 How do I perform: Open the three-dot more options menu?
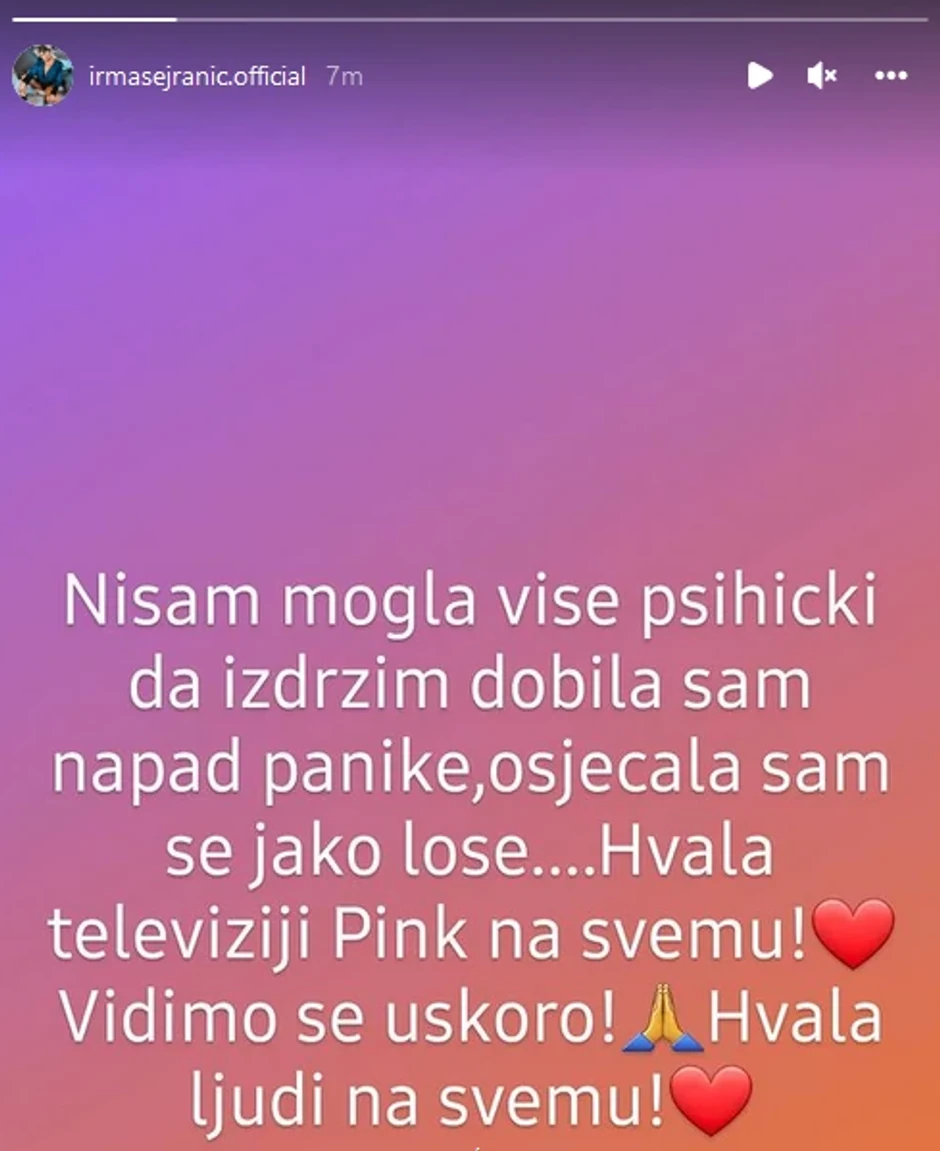pyautogui.click(x=890, y=75)
